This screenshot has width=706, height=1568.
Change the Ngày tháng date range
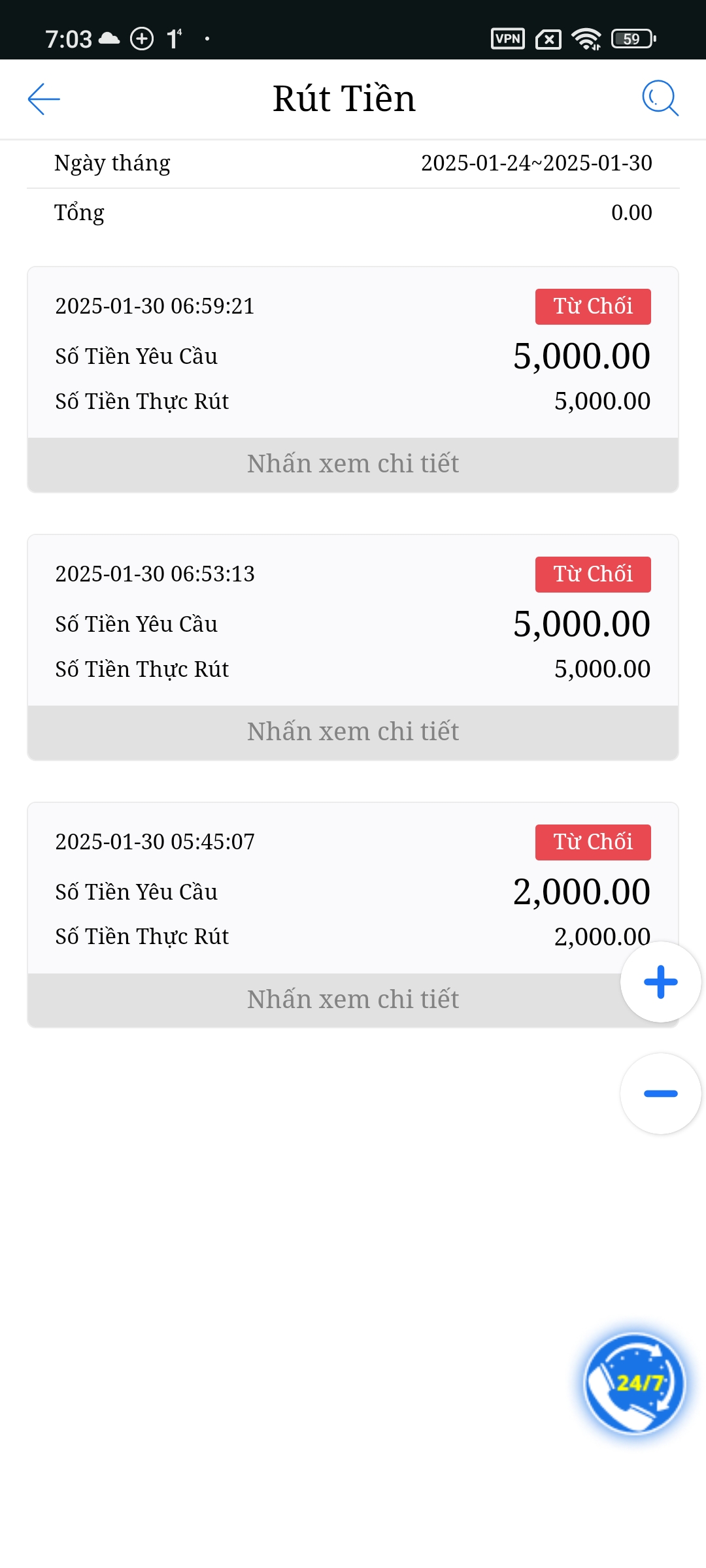pos(536,163)
